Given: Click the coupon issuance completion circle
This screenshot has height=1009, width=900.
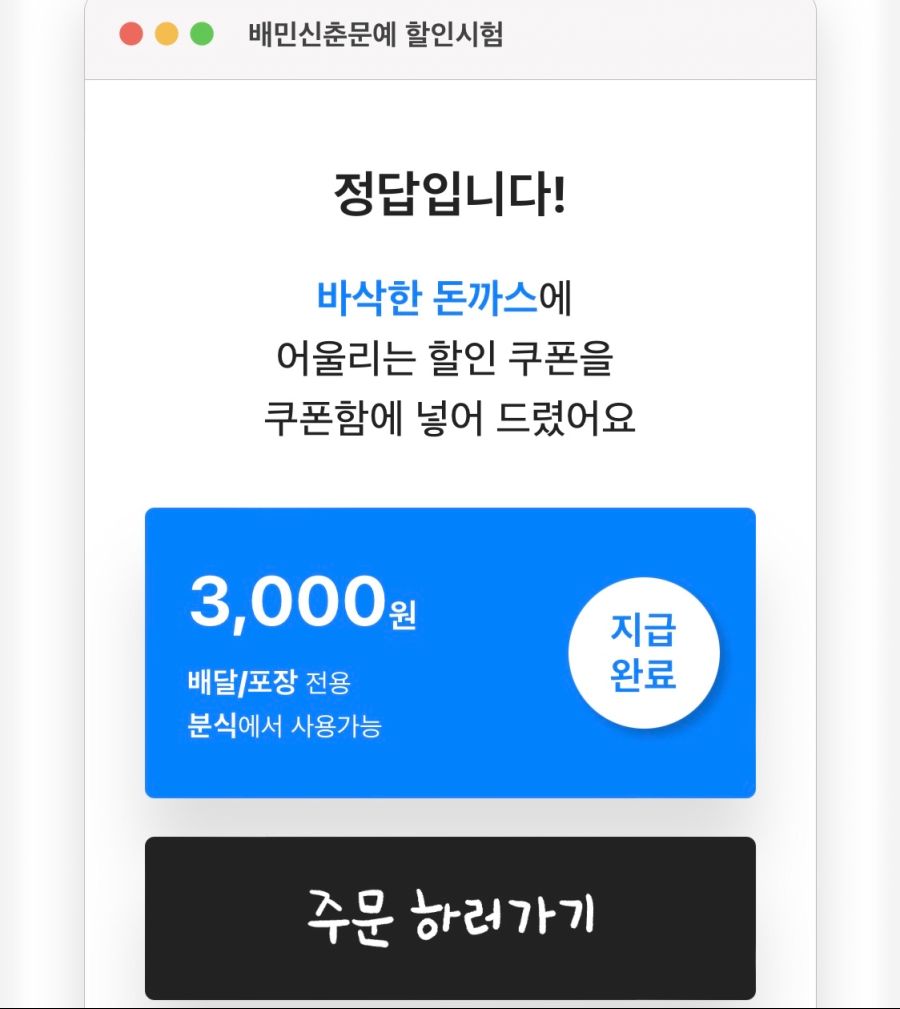Looking at the screenshot, I should click(643, 651).
